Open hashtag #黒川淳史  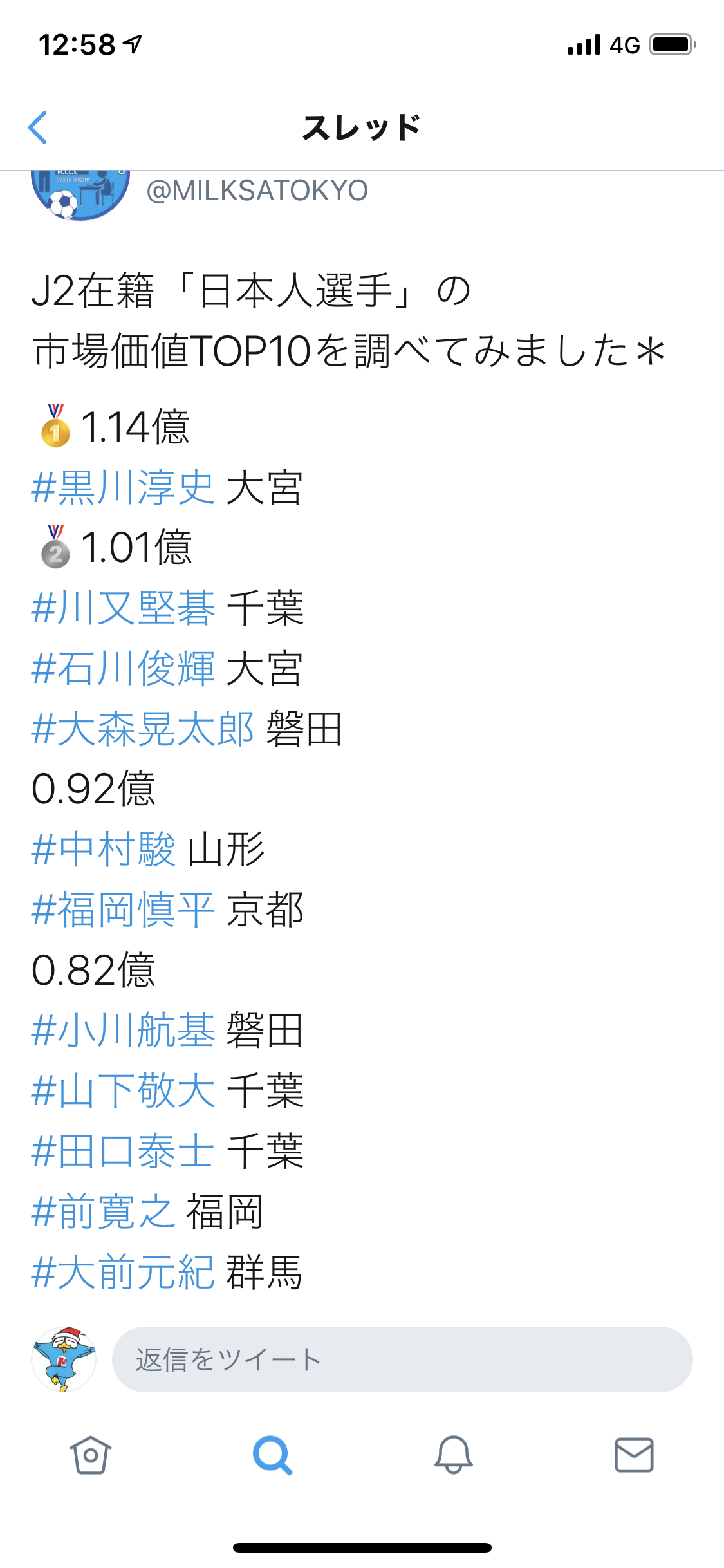[122, 488]
